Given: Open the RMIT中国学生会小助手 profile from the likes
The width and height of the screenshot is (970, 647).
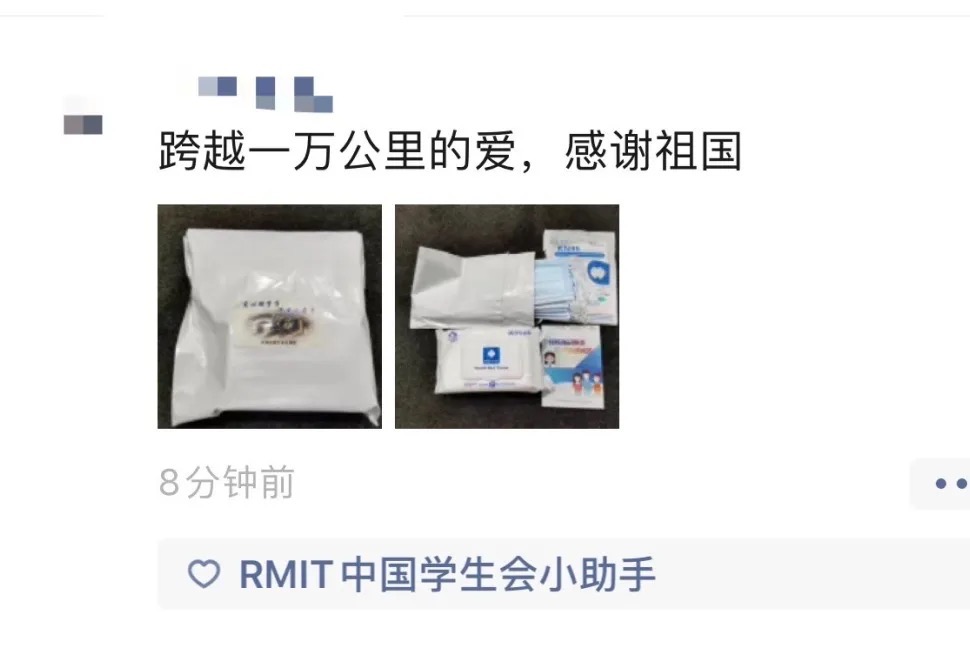Looking at the screenshot, I should [x=447, y=575].
